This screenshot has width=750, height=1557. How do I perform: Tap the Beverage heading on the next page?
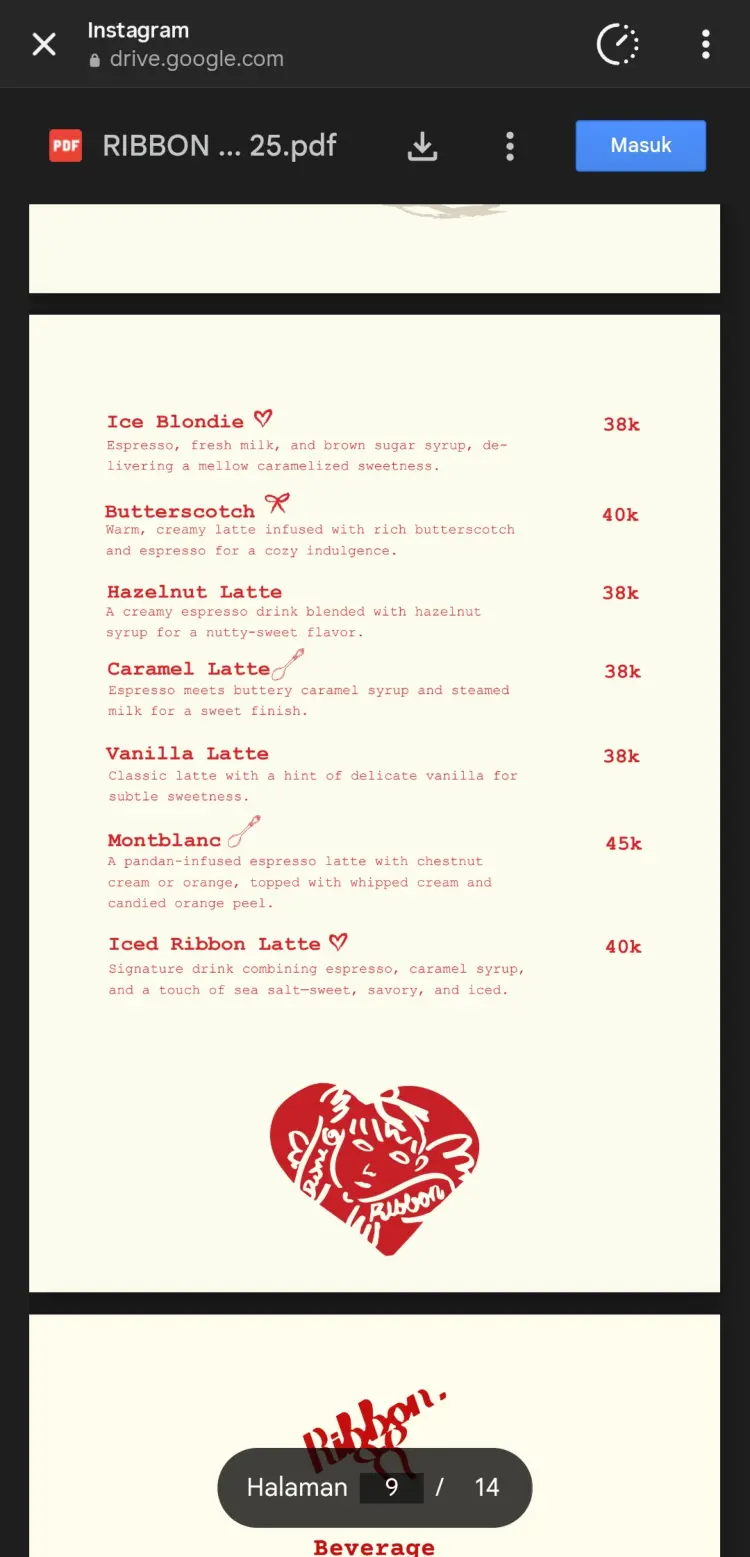374,1546
